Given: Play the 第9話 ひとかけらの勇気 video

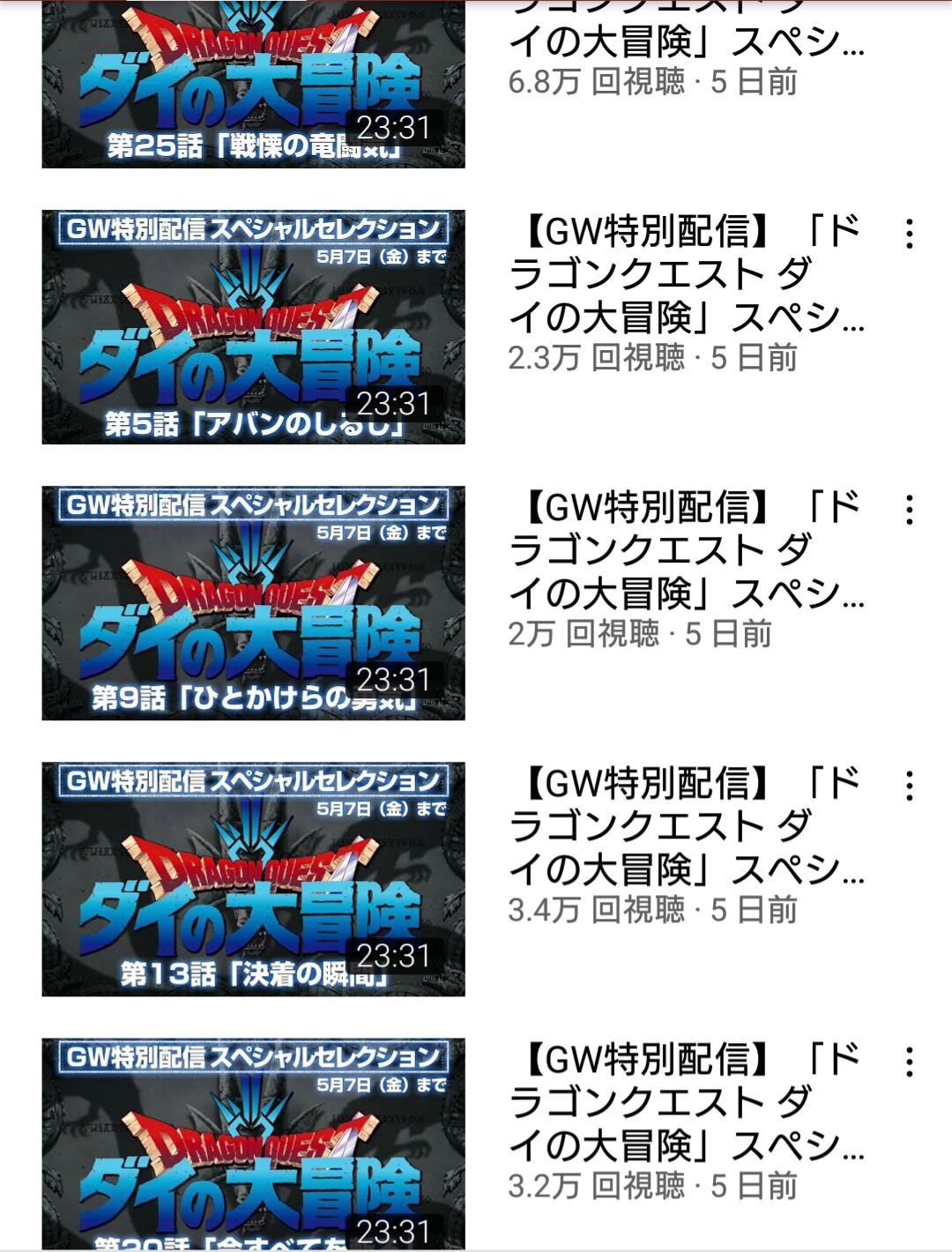Looking at the screenshot, I should pos(253,602).
